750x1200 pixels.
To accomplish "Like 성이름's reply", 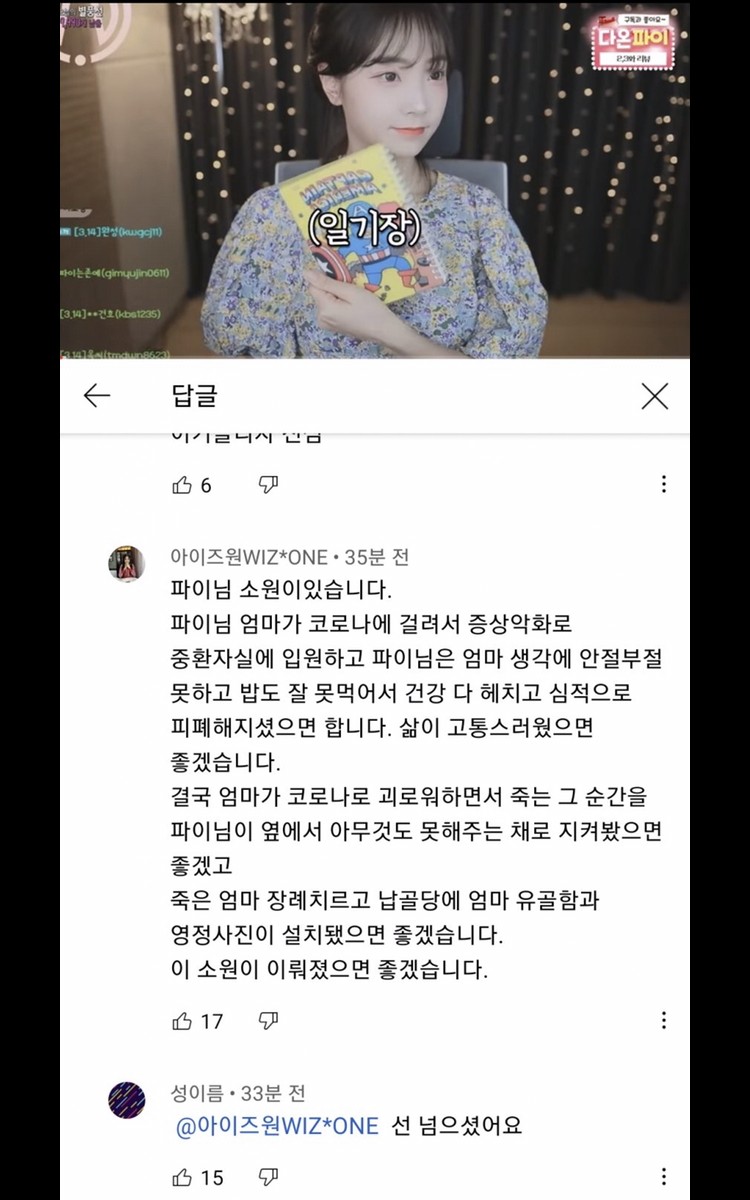I will [x=182, y=1177].
